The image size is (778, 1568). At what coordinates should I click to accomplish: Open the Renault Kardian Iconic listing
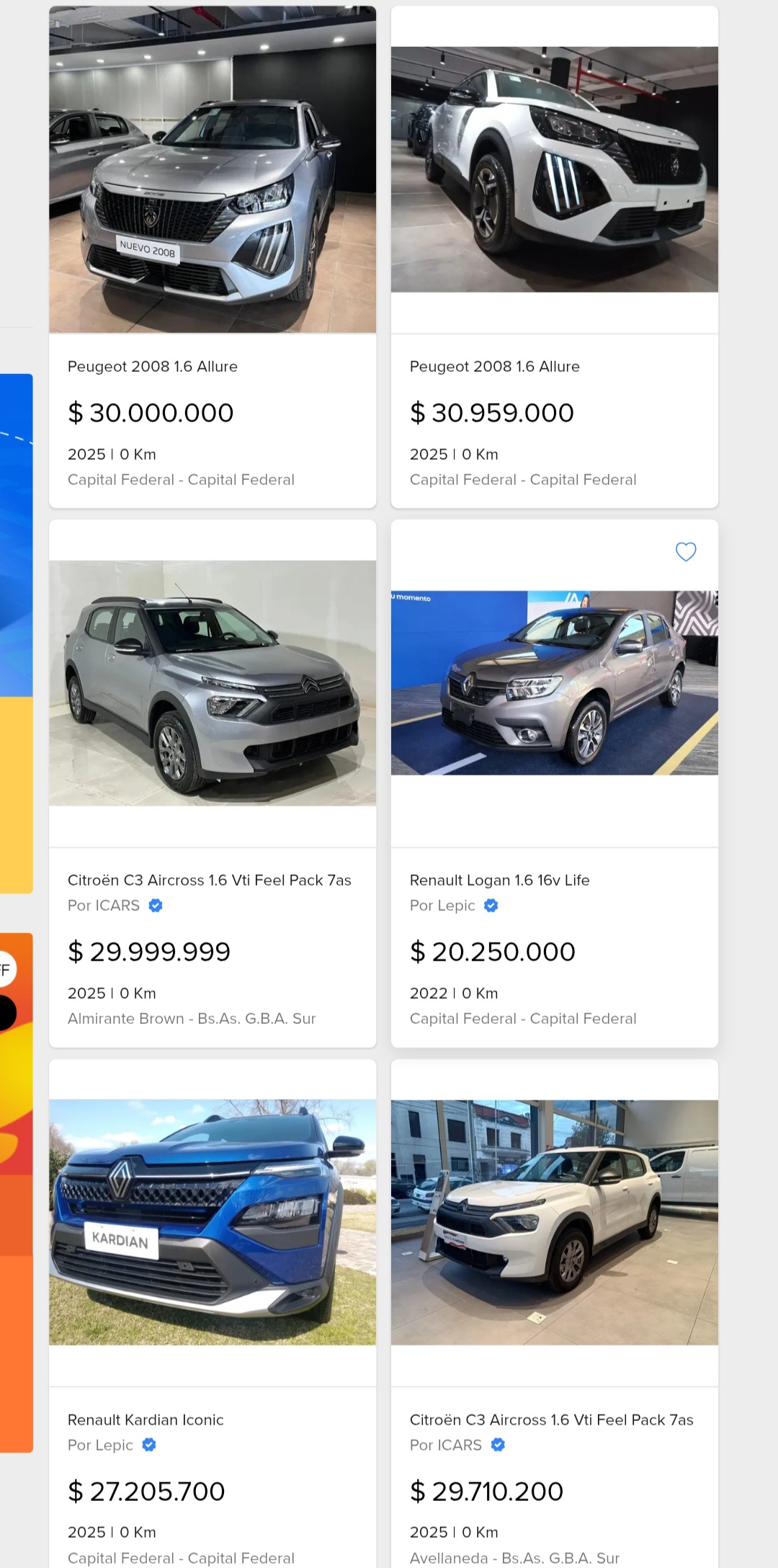(x=213, y=1420)
